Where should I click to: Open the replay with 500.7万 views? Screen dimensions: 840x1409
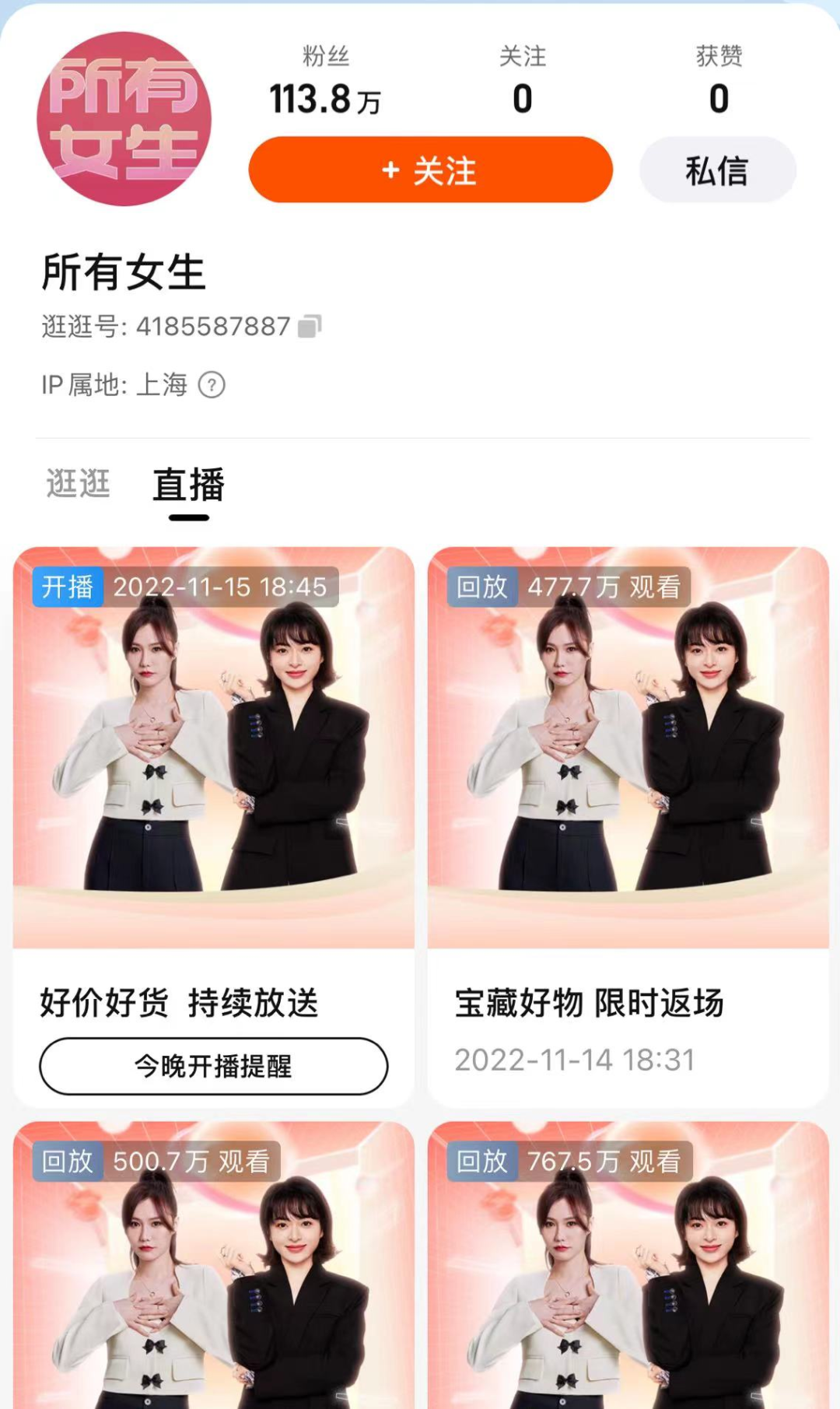point(213,1276)
